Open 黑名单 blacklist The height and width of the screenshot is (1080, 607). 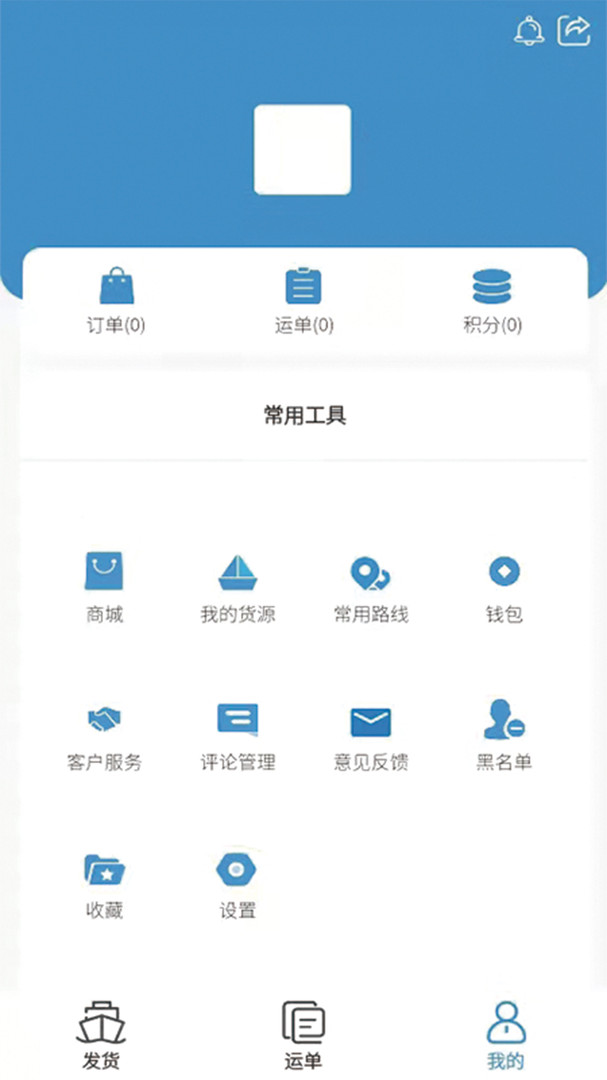coord(504,736)
